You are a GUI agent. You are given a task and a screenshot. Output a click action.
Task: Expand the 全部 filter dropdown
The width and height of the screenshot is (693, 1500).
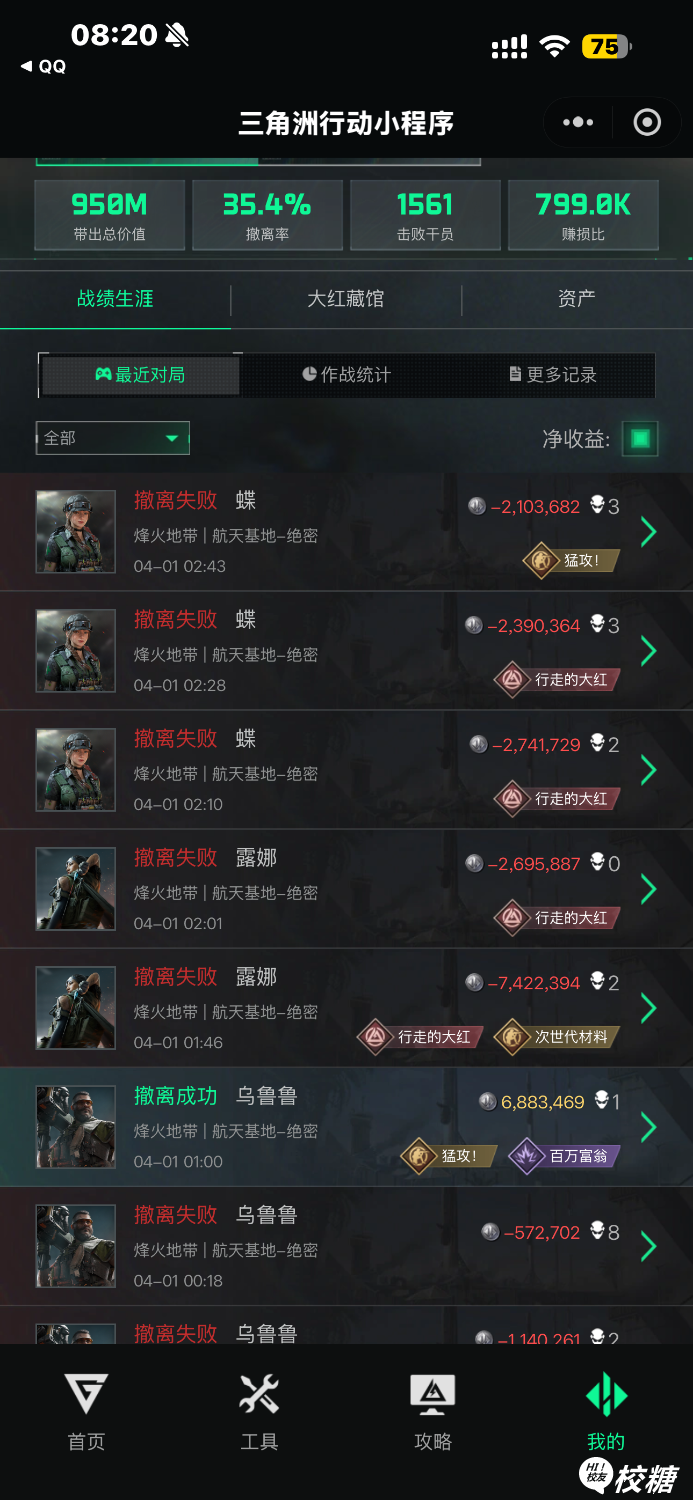[x=112, y=438]
